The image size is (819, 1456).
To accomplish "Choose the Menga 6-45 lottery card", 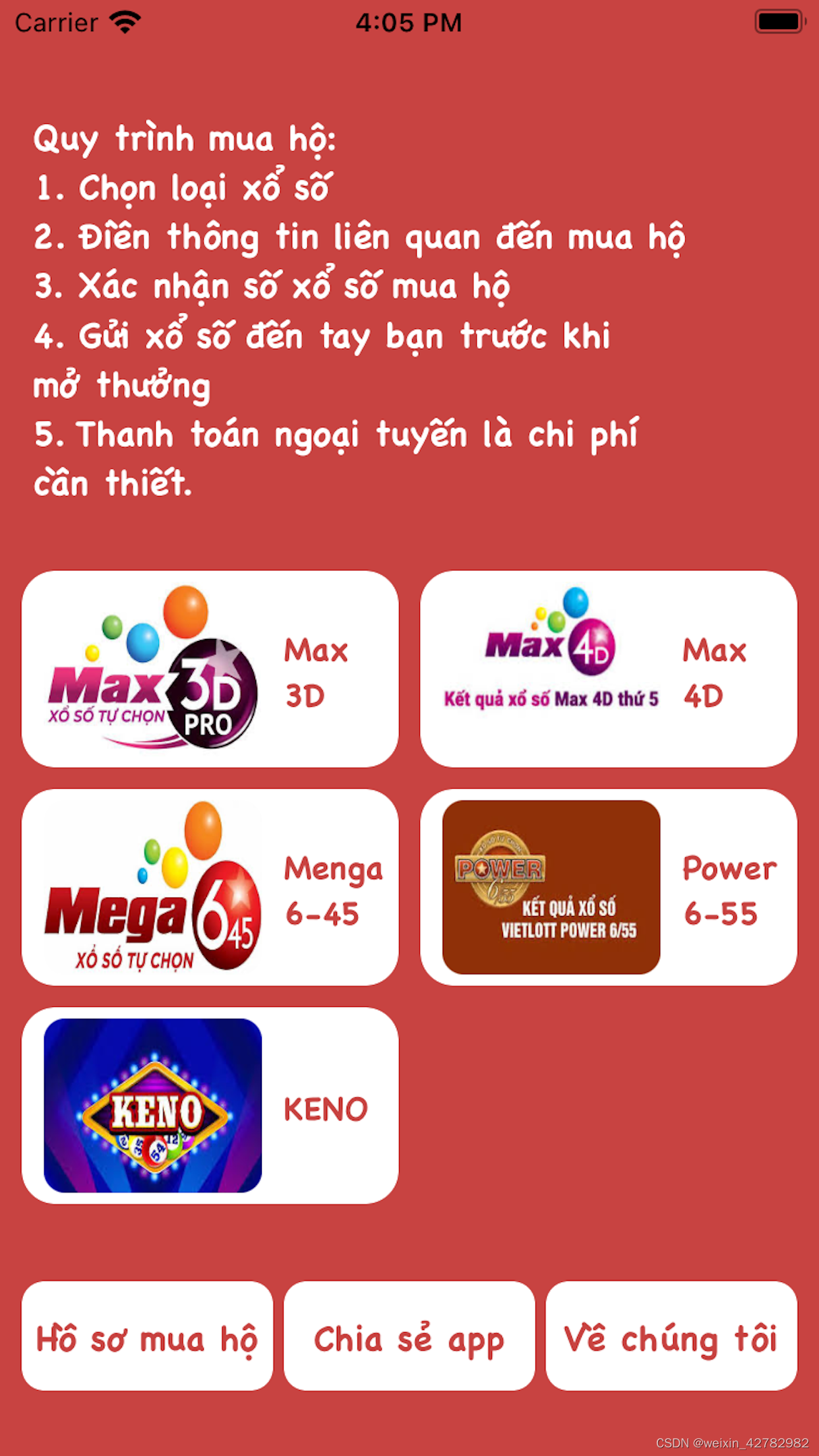I will pos(210,887).
